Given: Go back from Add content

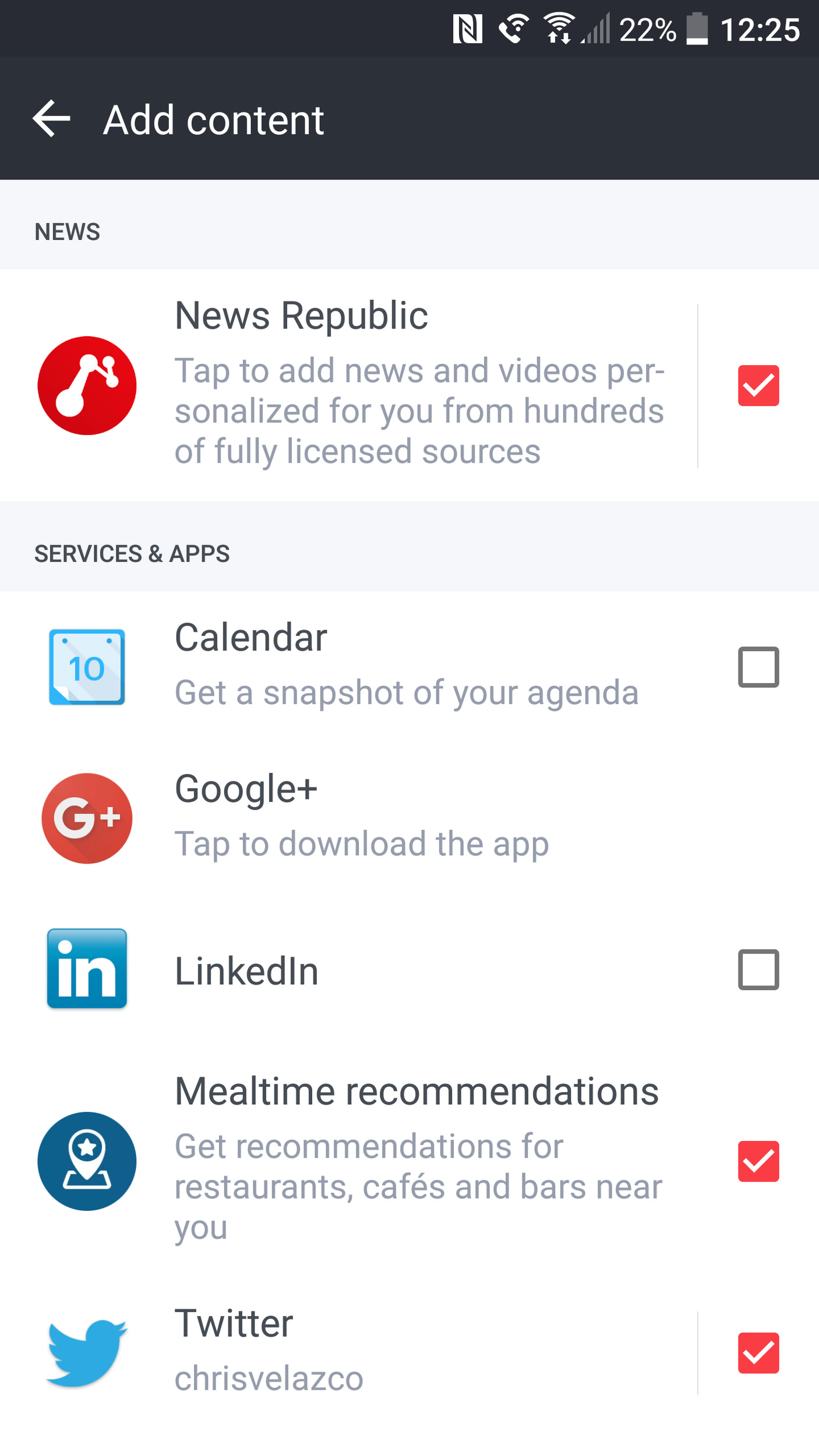Looking at the screenshot, I should pos(51,119).
